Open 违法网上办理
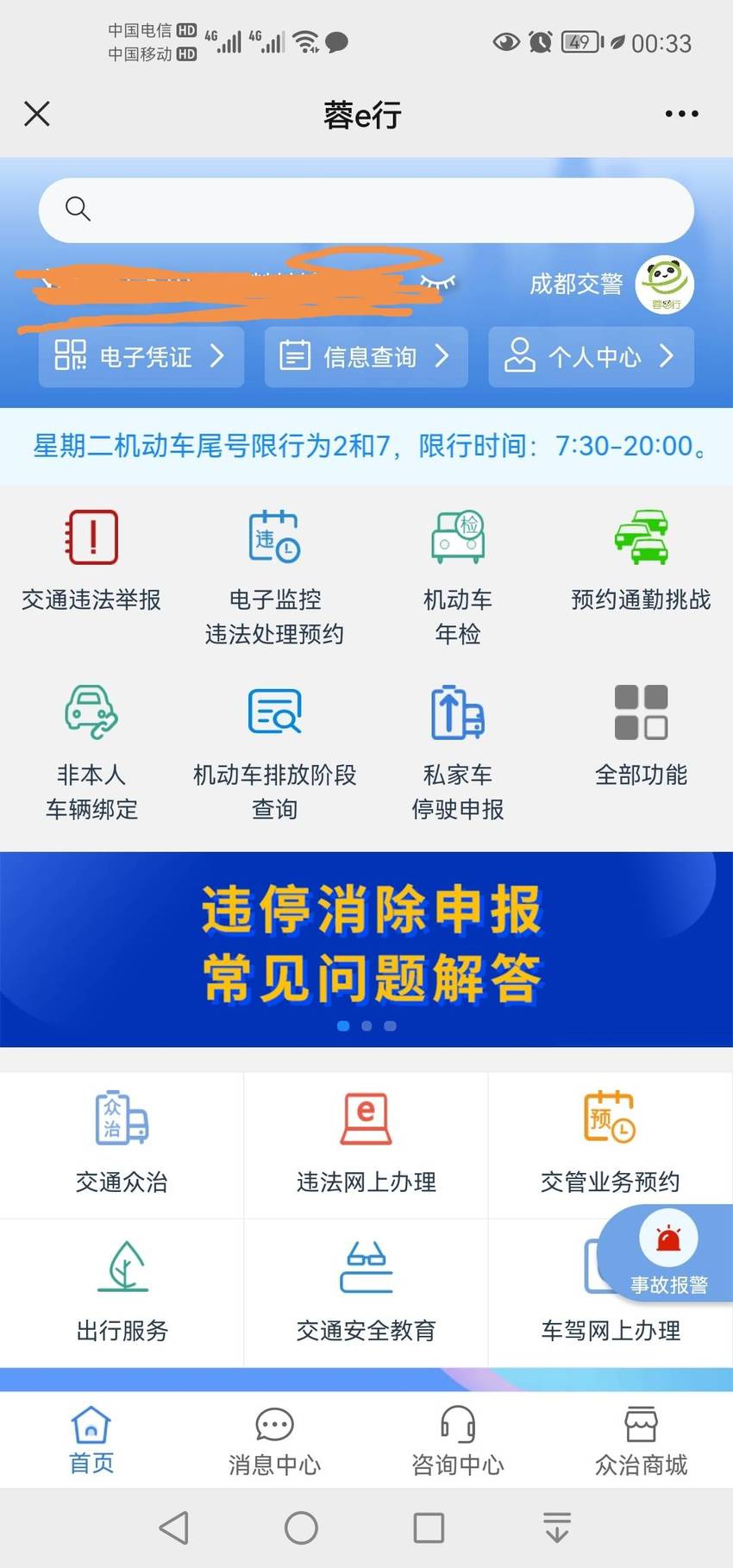The width and height of the screenshot is (733, 1568). [366, 1145]
